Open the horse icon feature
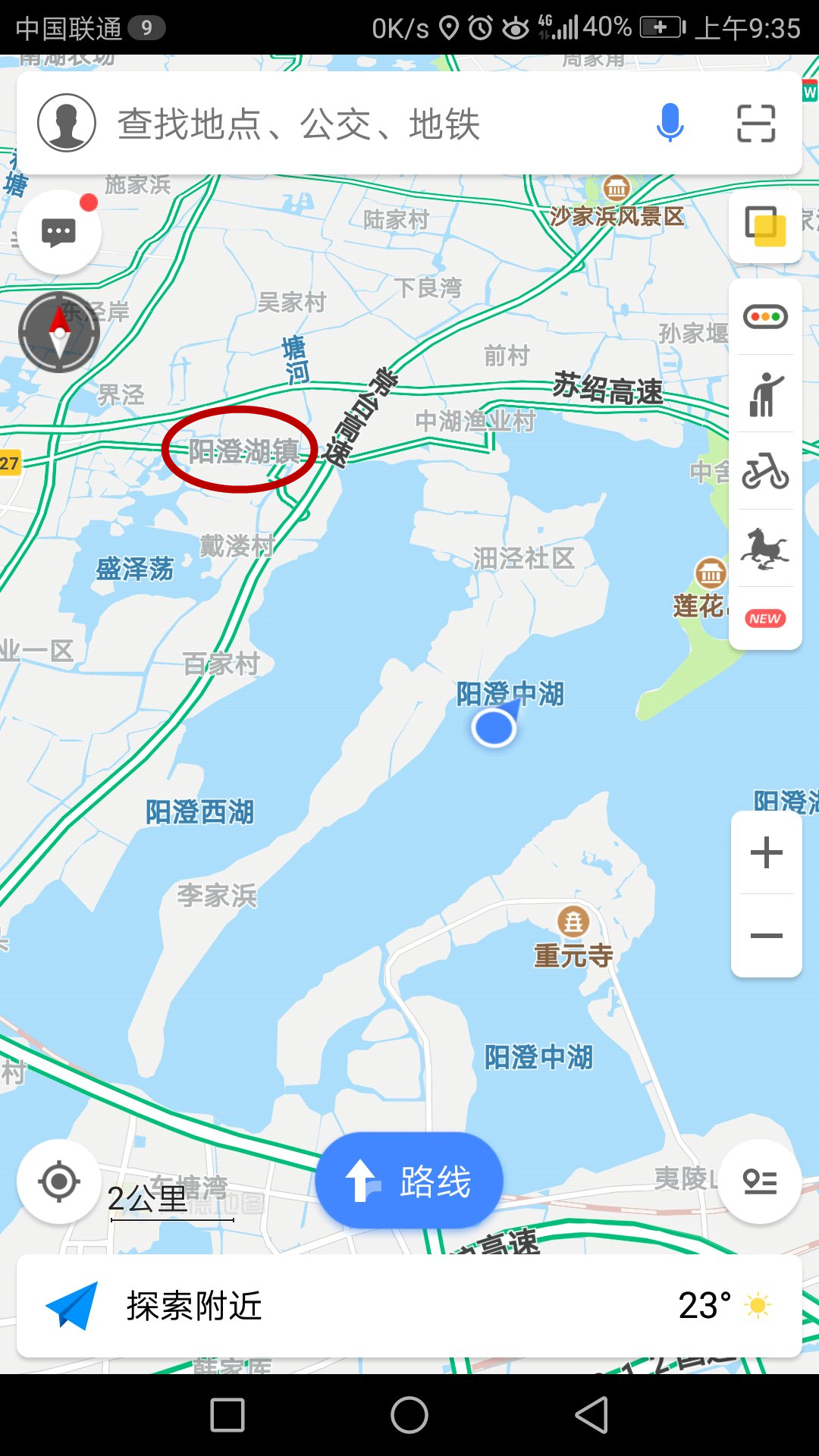 (x=766, y=549)
